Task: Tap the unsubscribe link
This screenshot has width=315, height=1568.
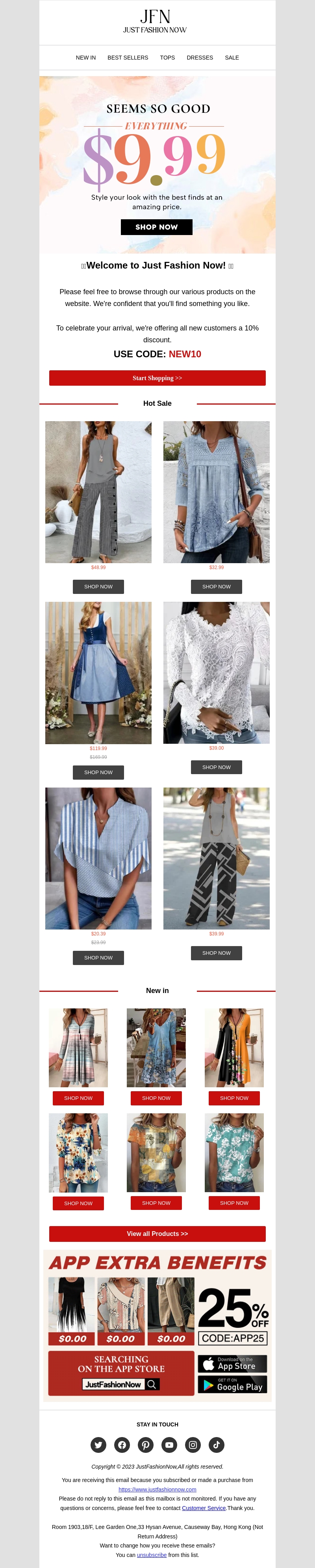Action: pos(152,1555)
